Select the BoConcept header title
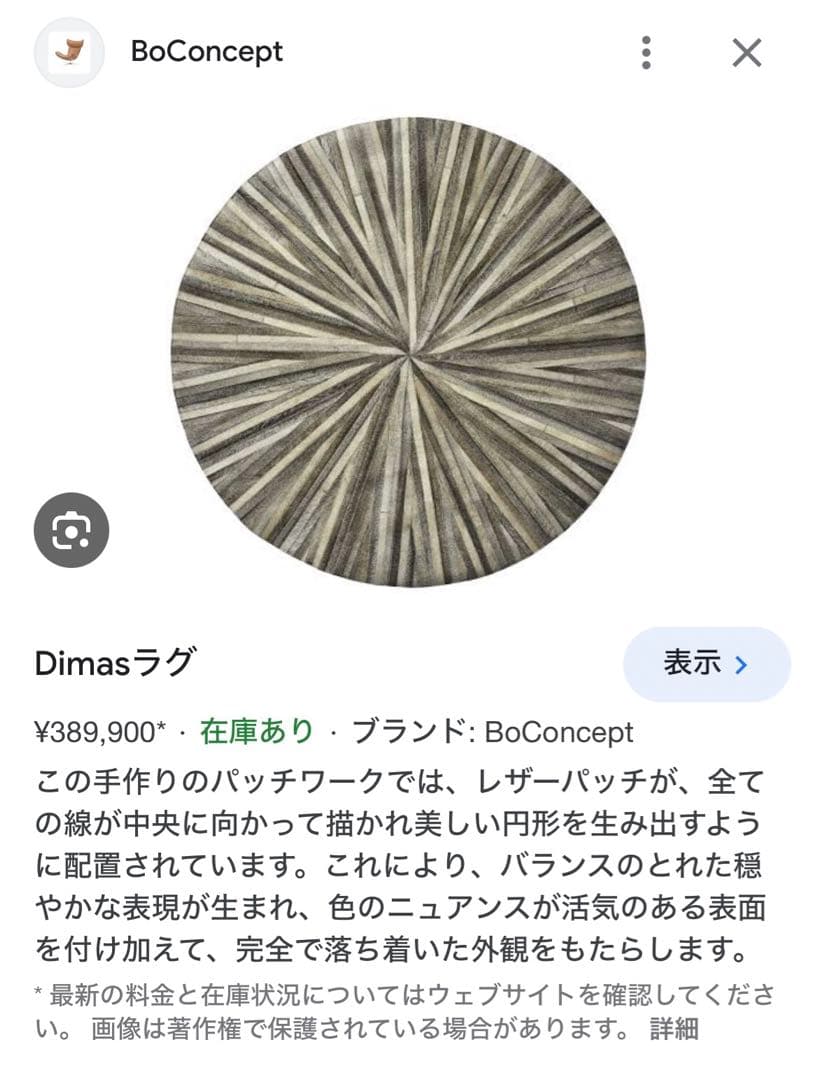This screenshot has height=1080, width=825. [x=208, y=52]
